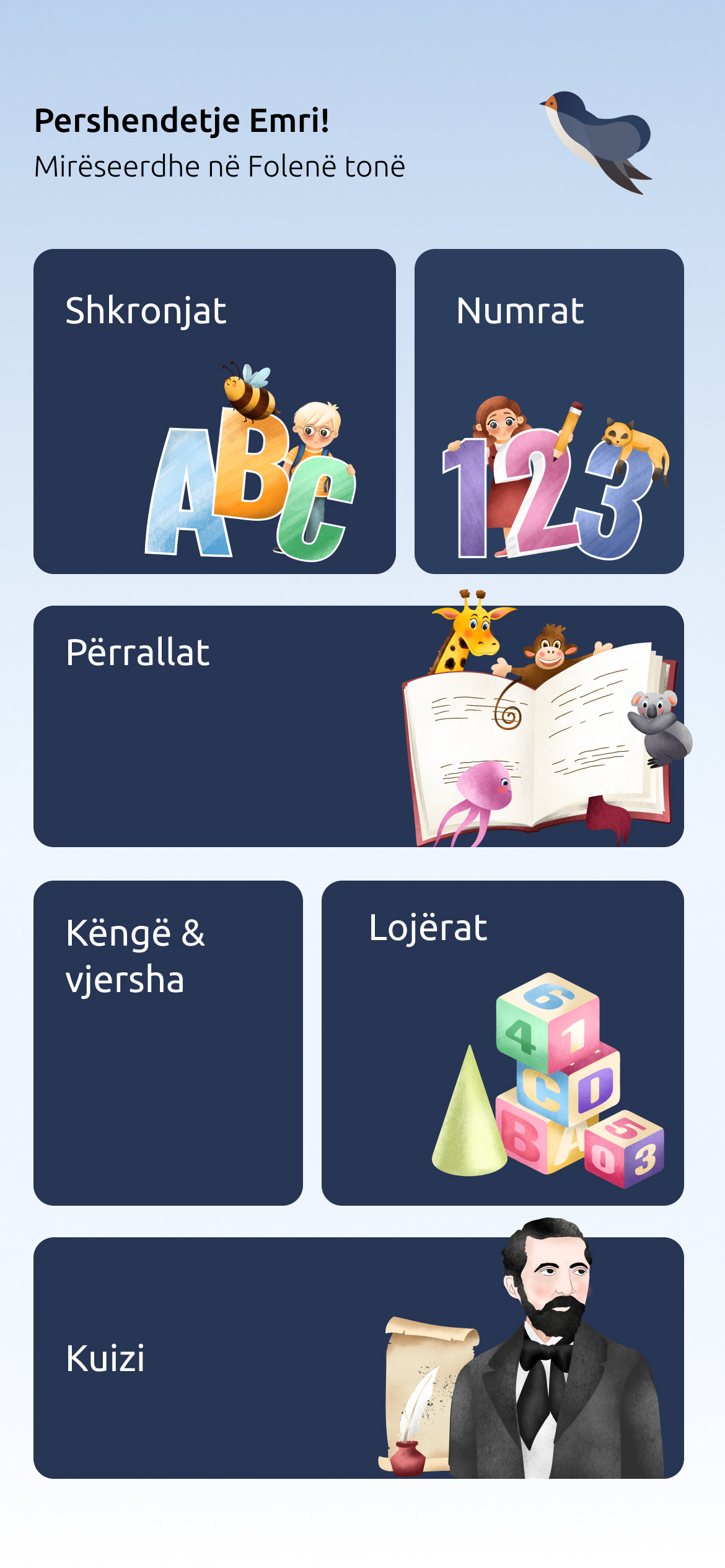Go to the Lojërat games card
725x1568 pixels.
502,1043
